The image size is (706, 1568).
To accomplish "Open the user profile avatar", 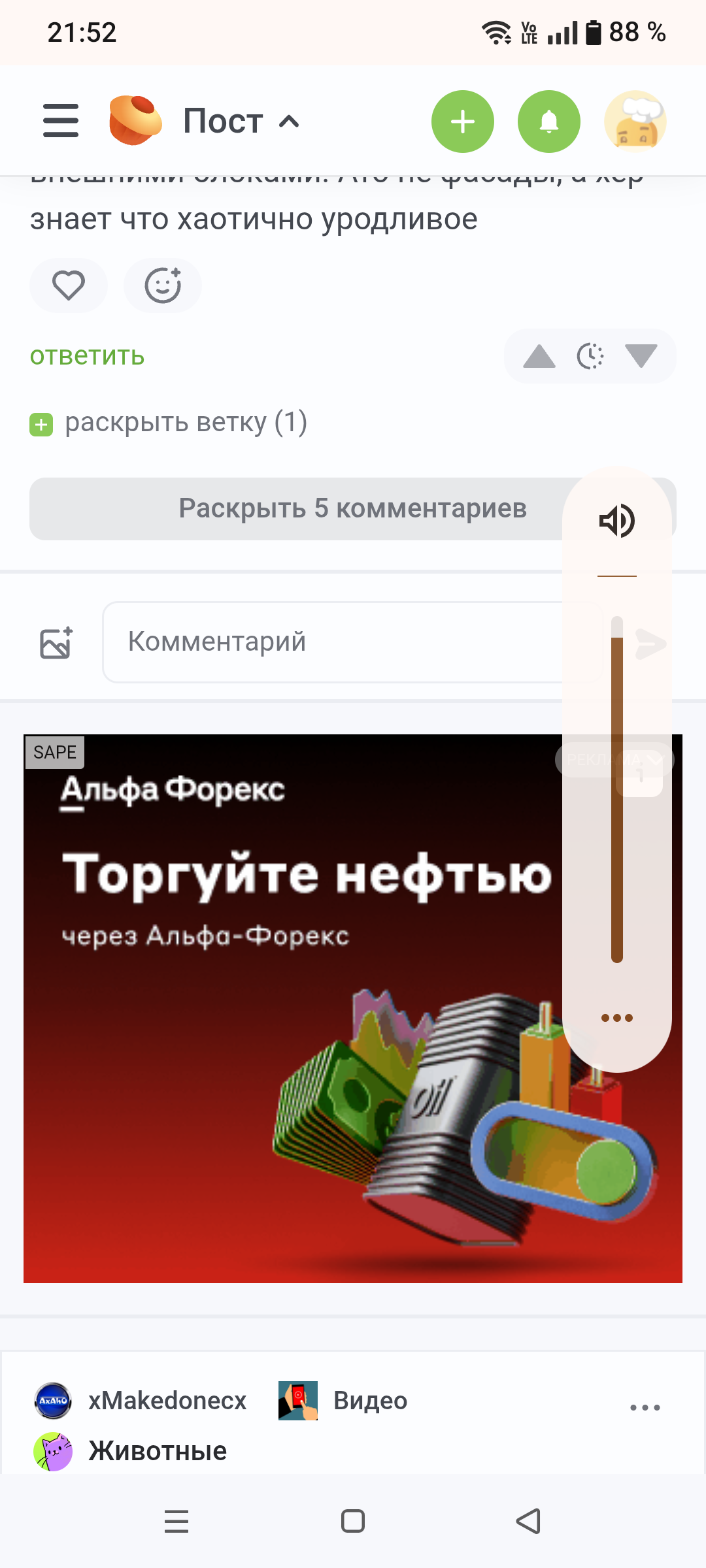I will [635, 122].
